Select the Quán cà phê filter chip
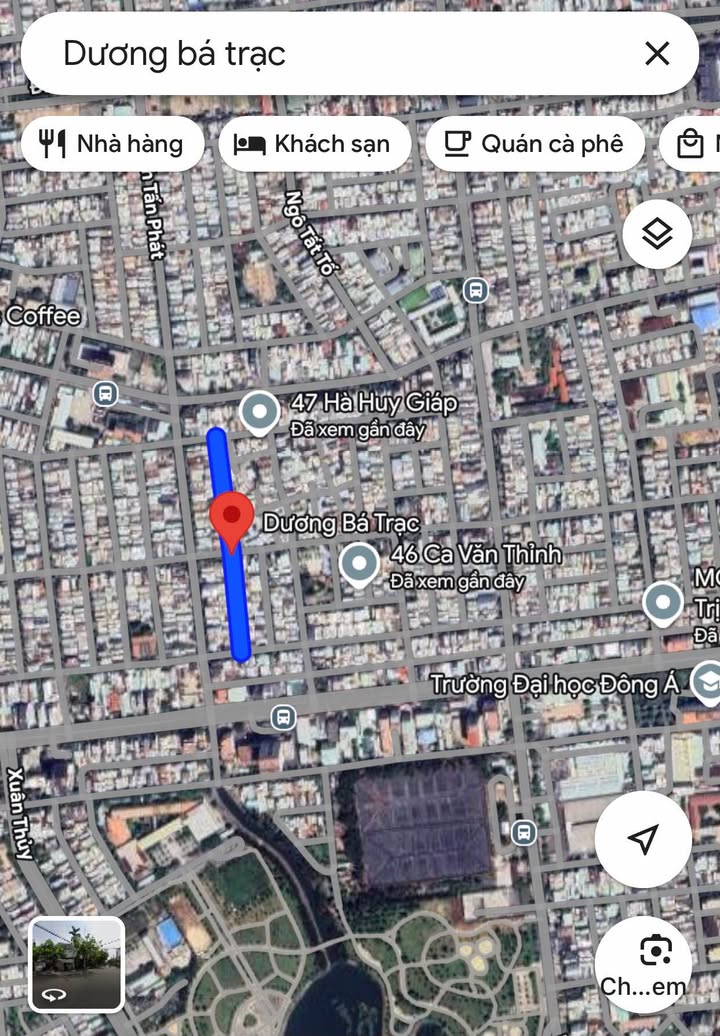 pos(535,144)
